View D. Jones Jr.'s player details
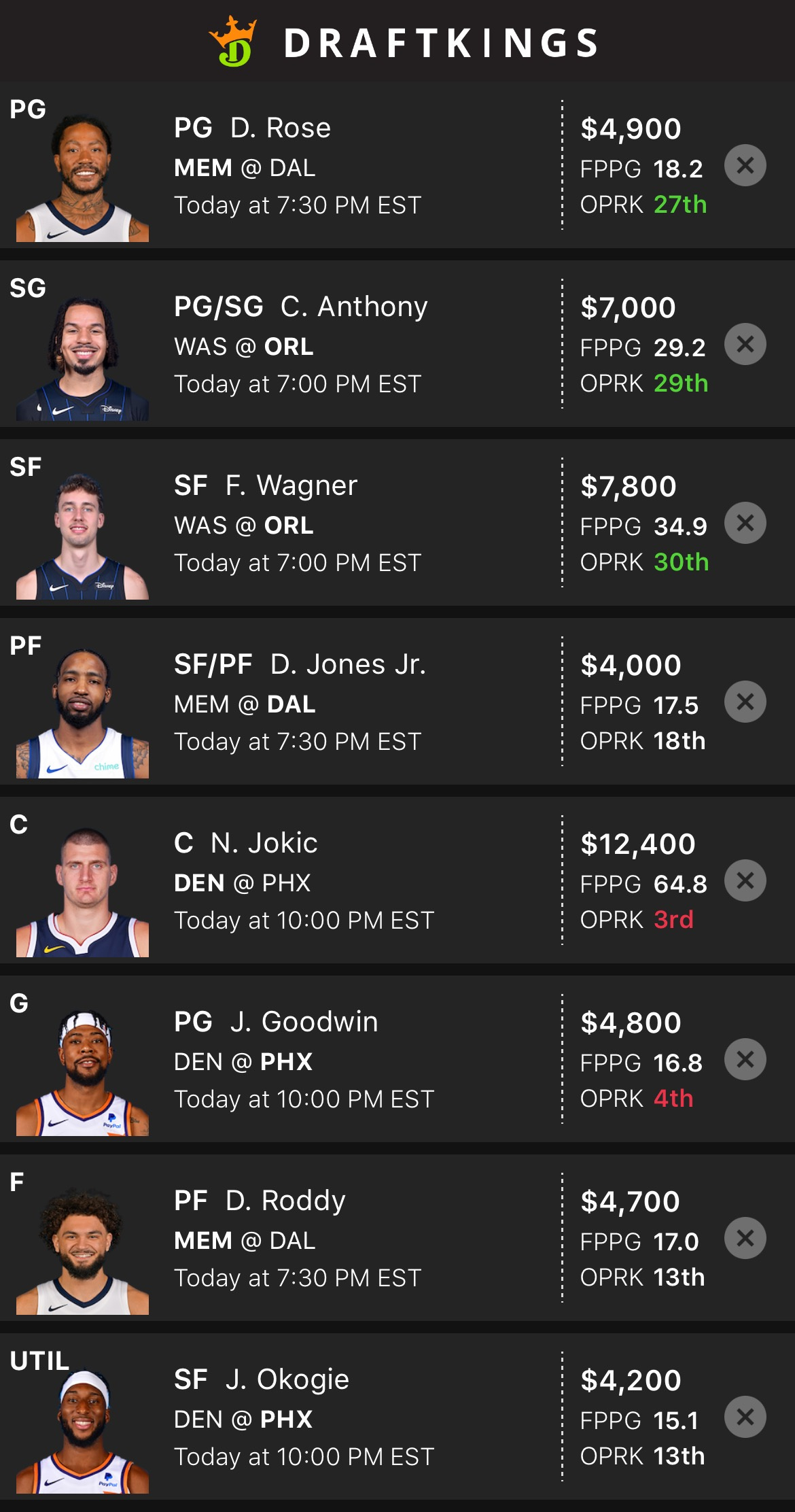 tap(347, 664)
